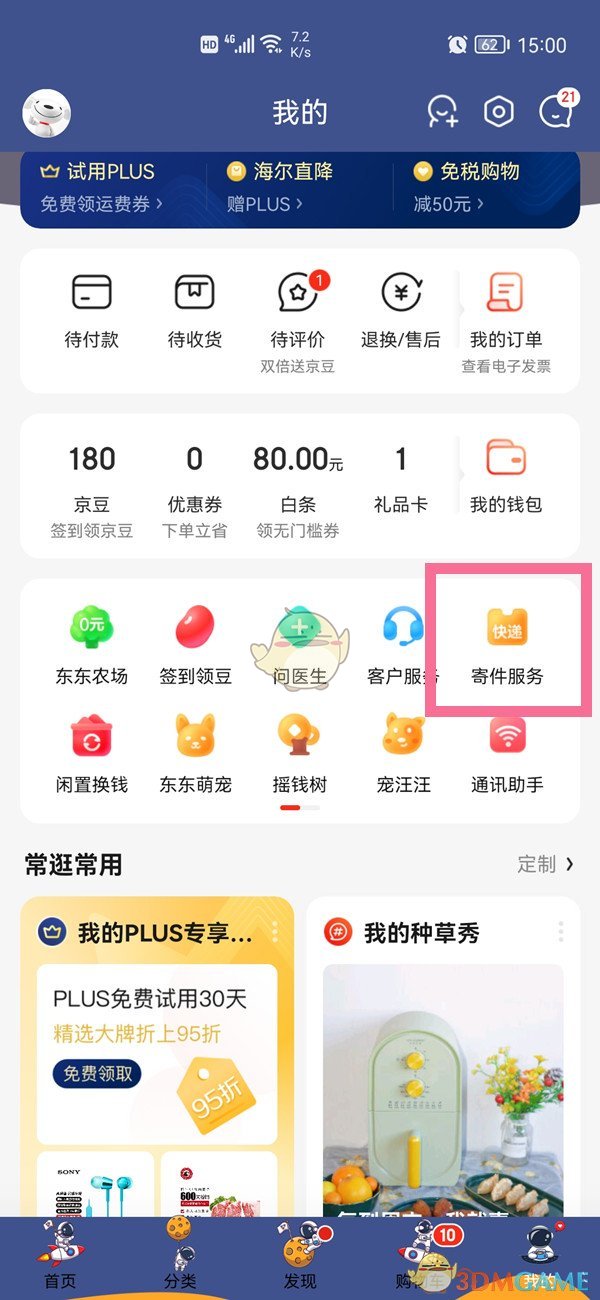The width and height of the screenshot is (600, 1300).
Task: Open 通讯助手 communication assistant
Action: [x=507, y=753]
